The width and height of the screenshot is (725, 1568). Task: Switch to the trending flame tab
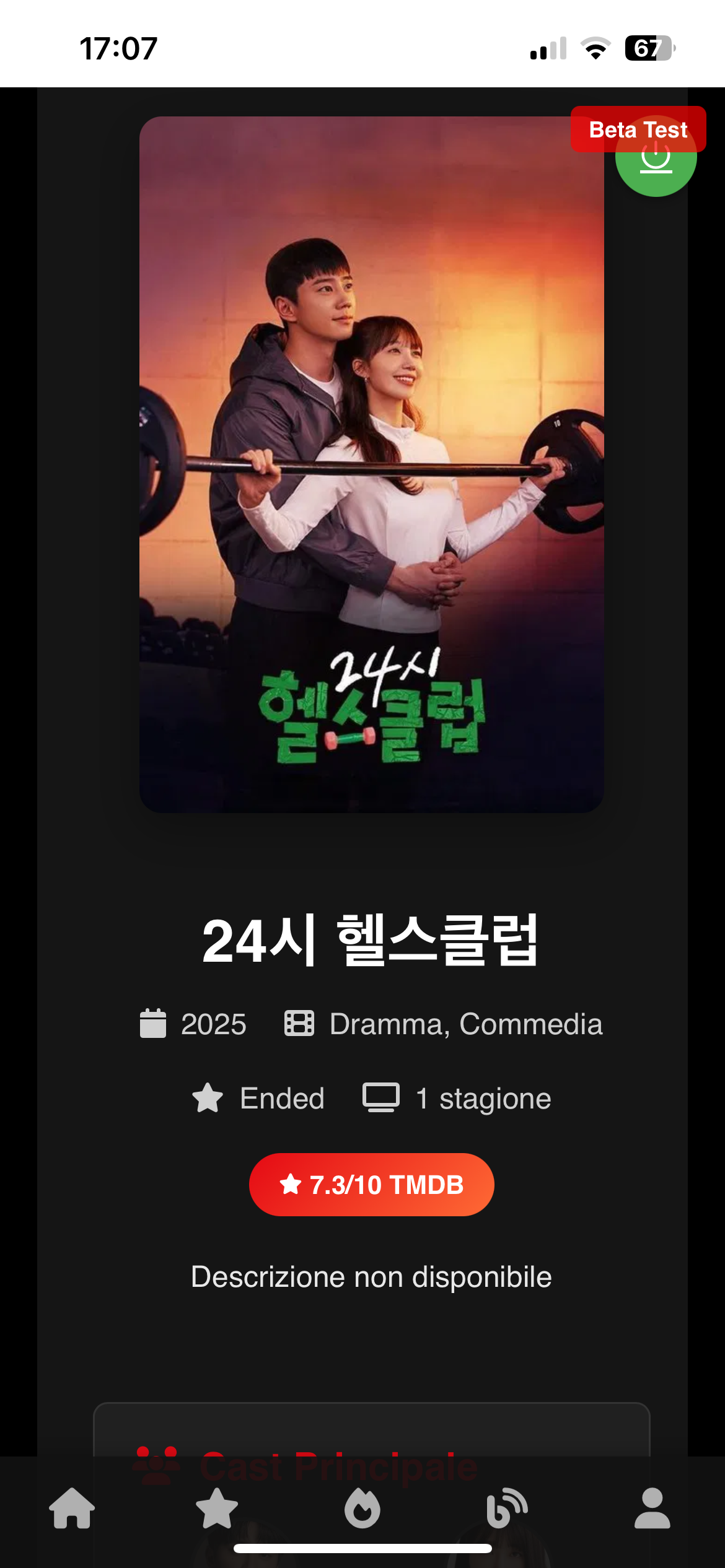[362, 1508]
